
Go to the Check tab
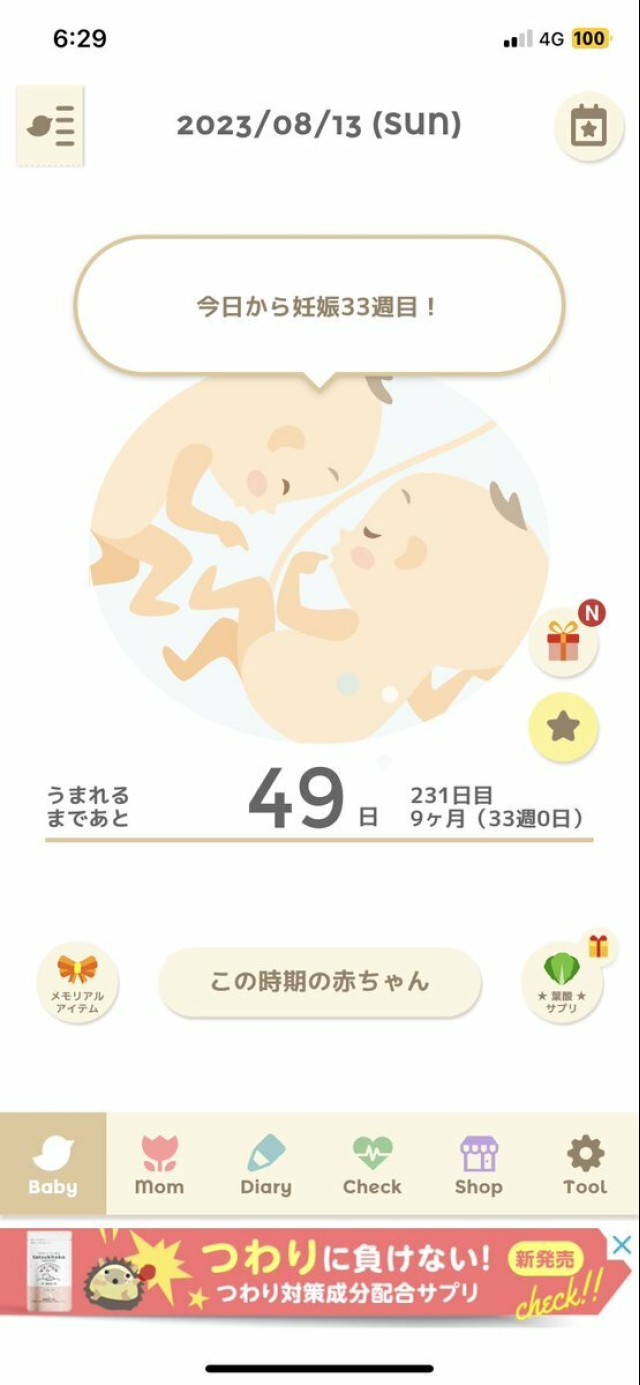[372, 1166]
